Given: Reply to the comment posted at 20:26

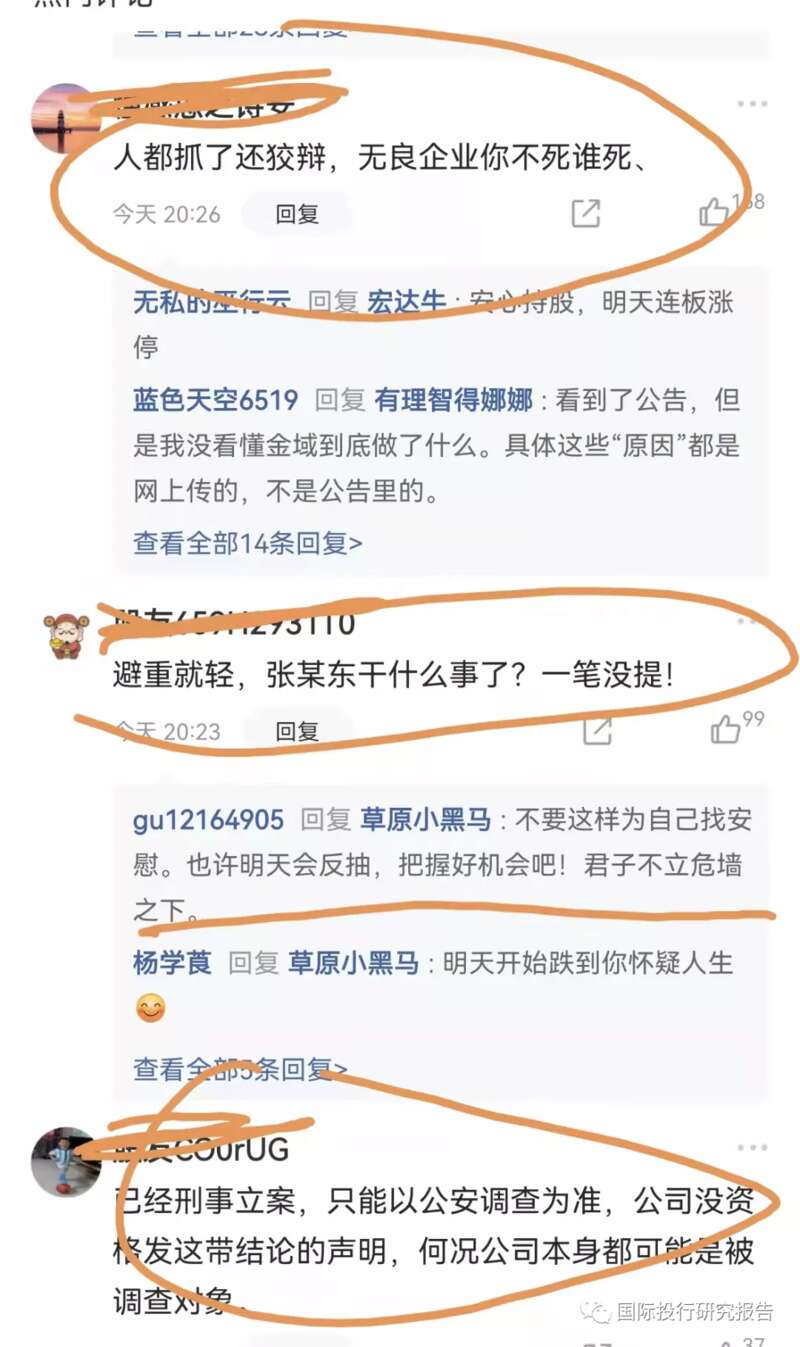Looking at the screenshot, I should [296, 214].
